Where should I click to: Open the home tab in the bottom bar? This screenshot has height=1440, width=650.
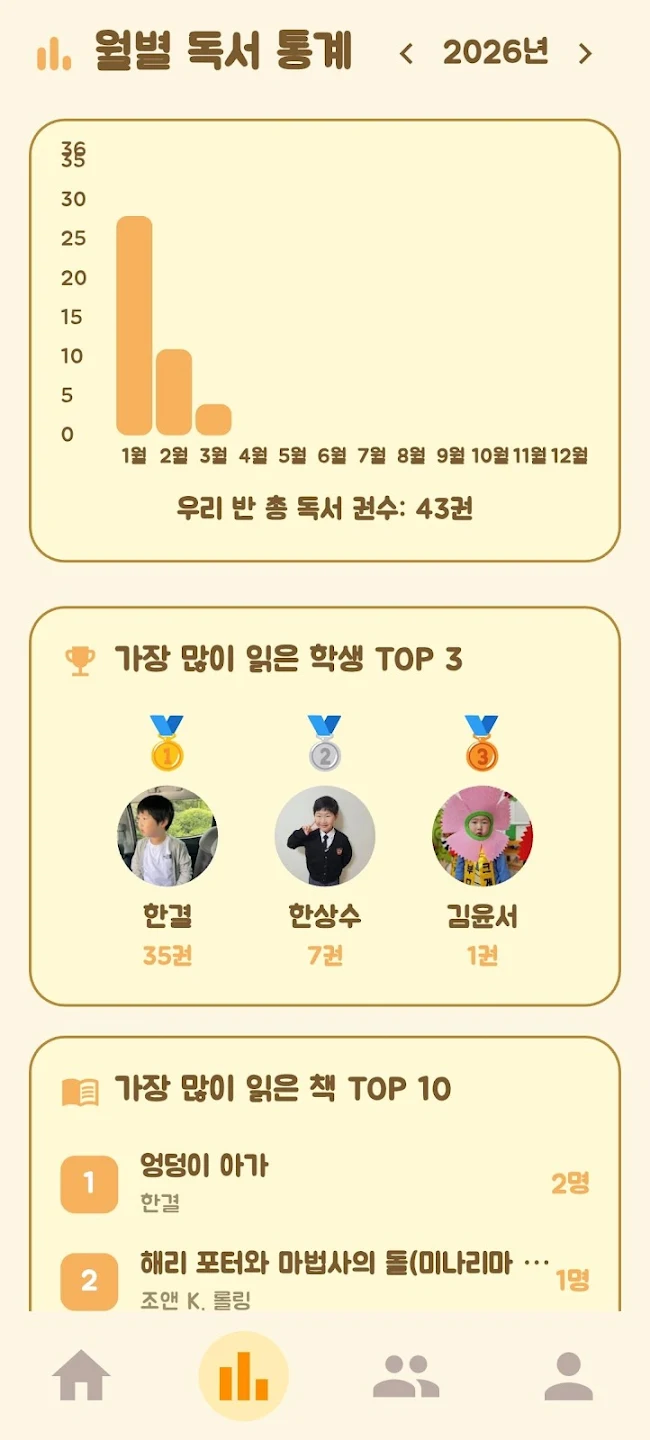point(81,1376)
